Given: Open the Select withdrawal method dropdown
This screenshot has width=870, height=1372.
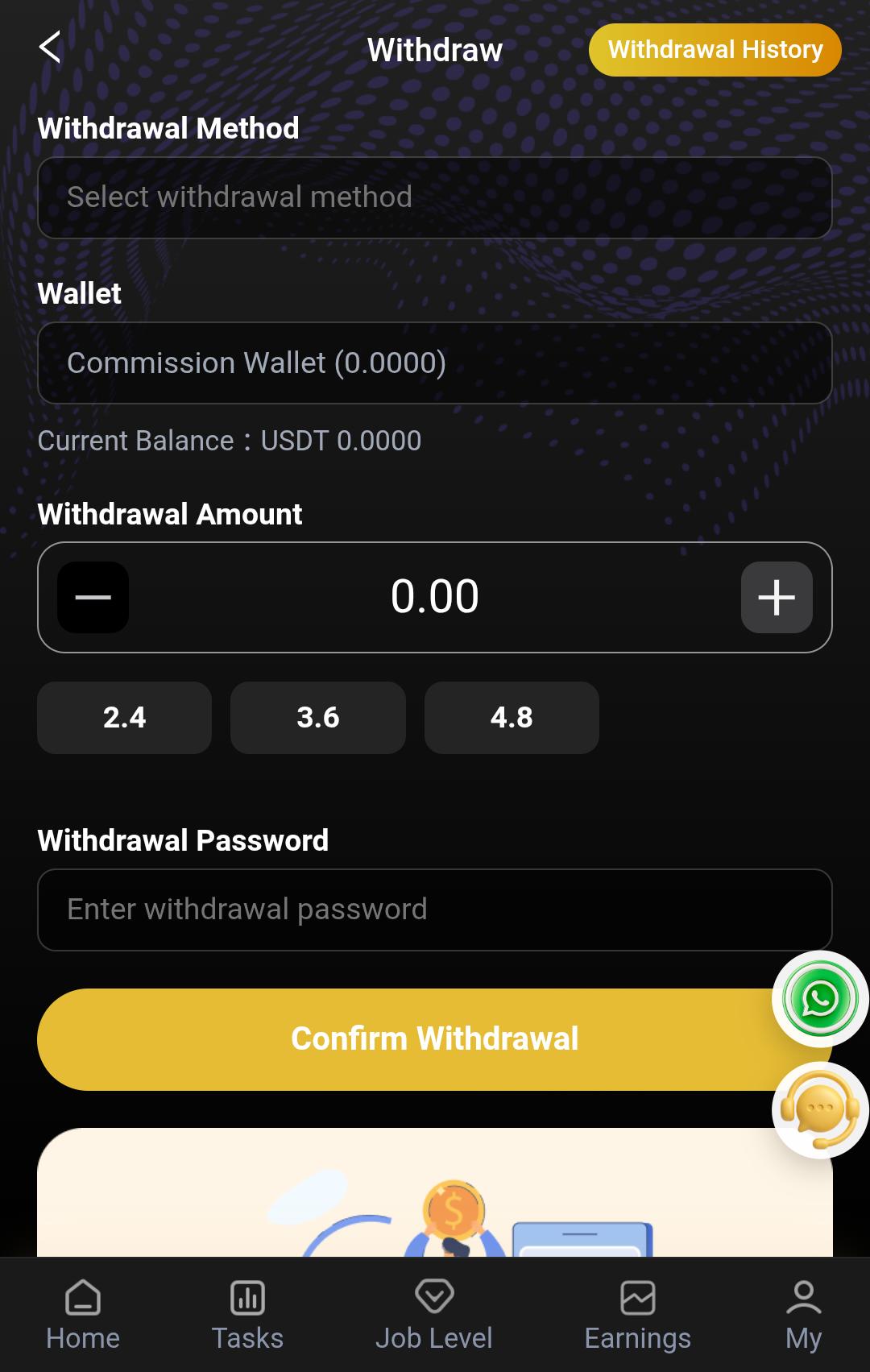Looking at the screenshot, I should [x=435, y=197].
